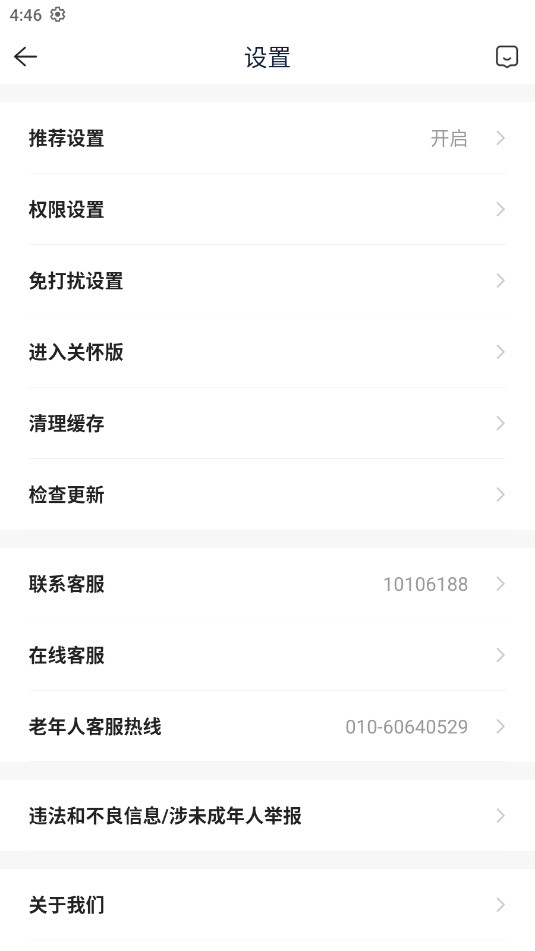
Task: Open 在线客服 online support
Action: (x=268, y=656)
